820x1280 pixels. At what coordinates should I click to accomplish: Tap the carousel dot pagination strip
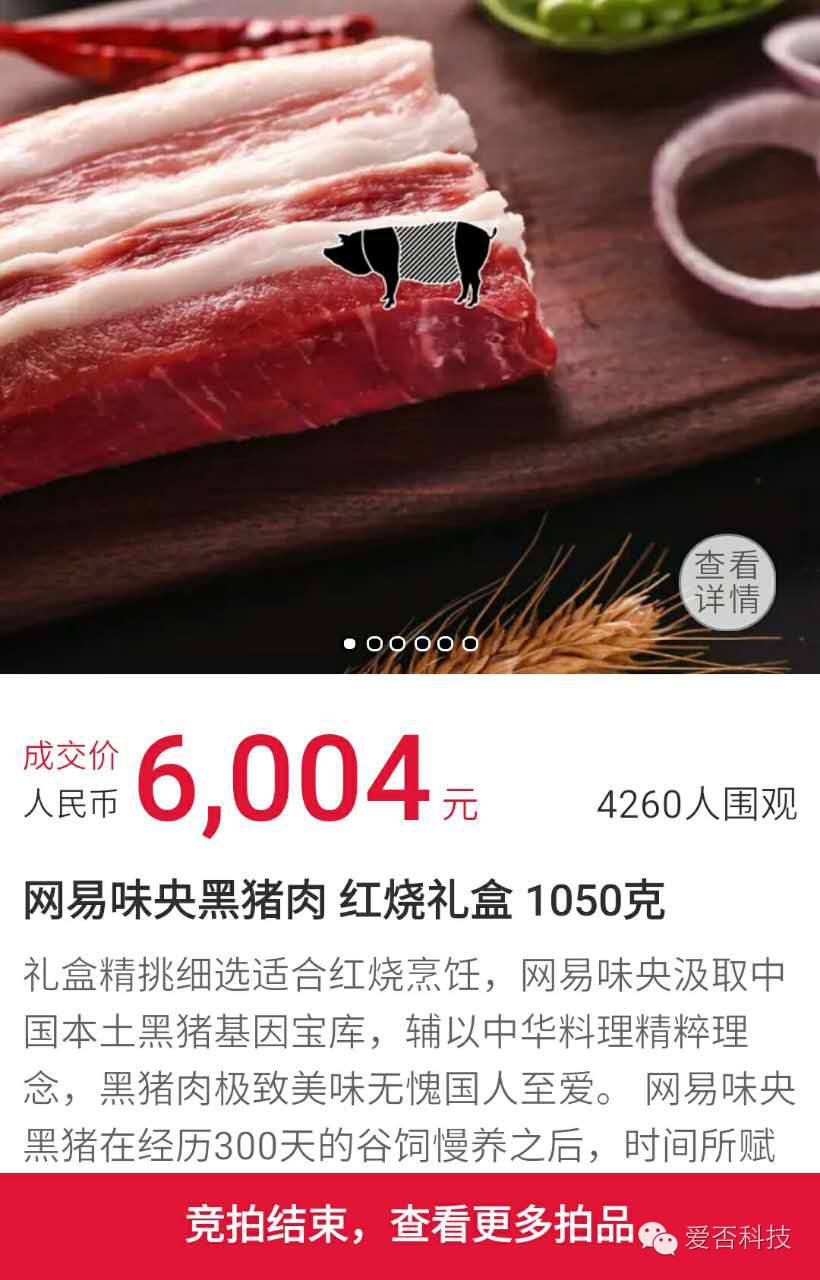[411, 645]
